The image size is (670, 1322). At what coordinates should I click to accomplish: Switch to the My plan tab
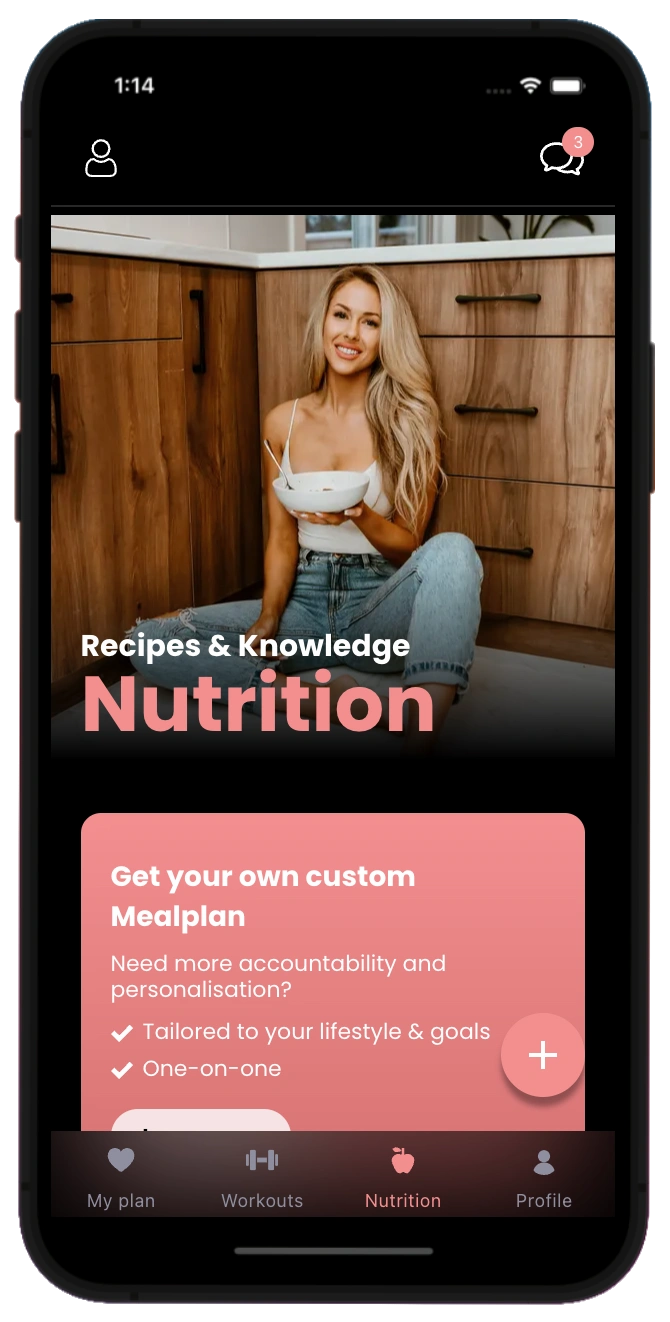[121, 1178]
